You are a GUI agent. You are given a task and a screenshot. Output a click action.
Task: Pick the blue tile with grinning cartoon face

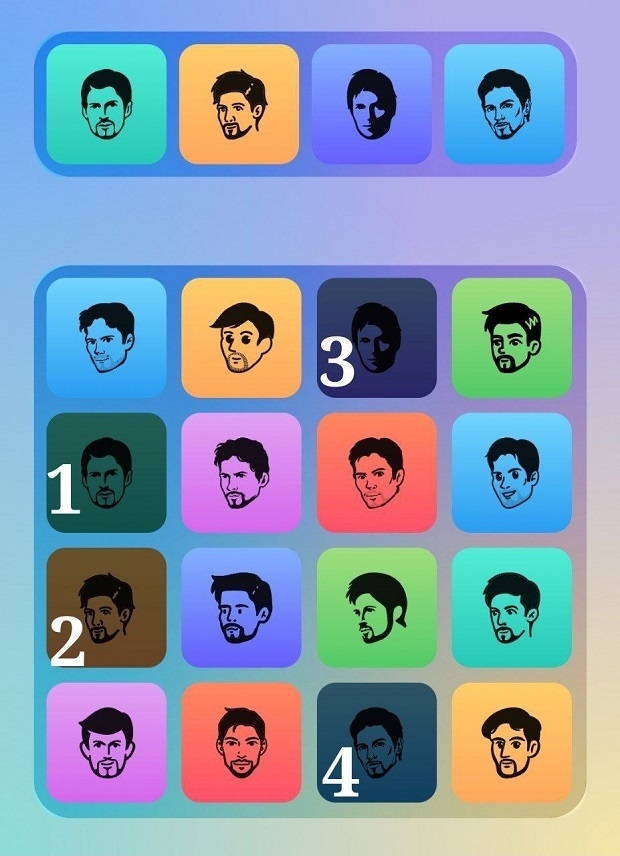512,472
